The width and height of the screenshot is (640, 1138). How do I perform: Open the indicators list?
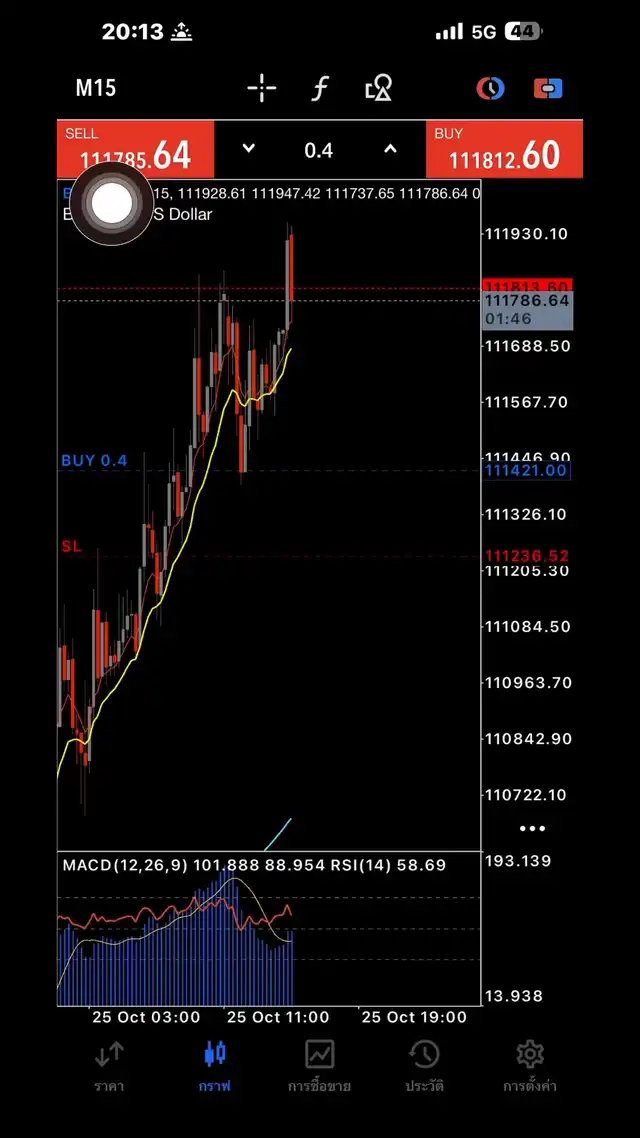pyautogui.click(x=320, y=88)
